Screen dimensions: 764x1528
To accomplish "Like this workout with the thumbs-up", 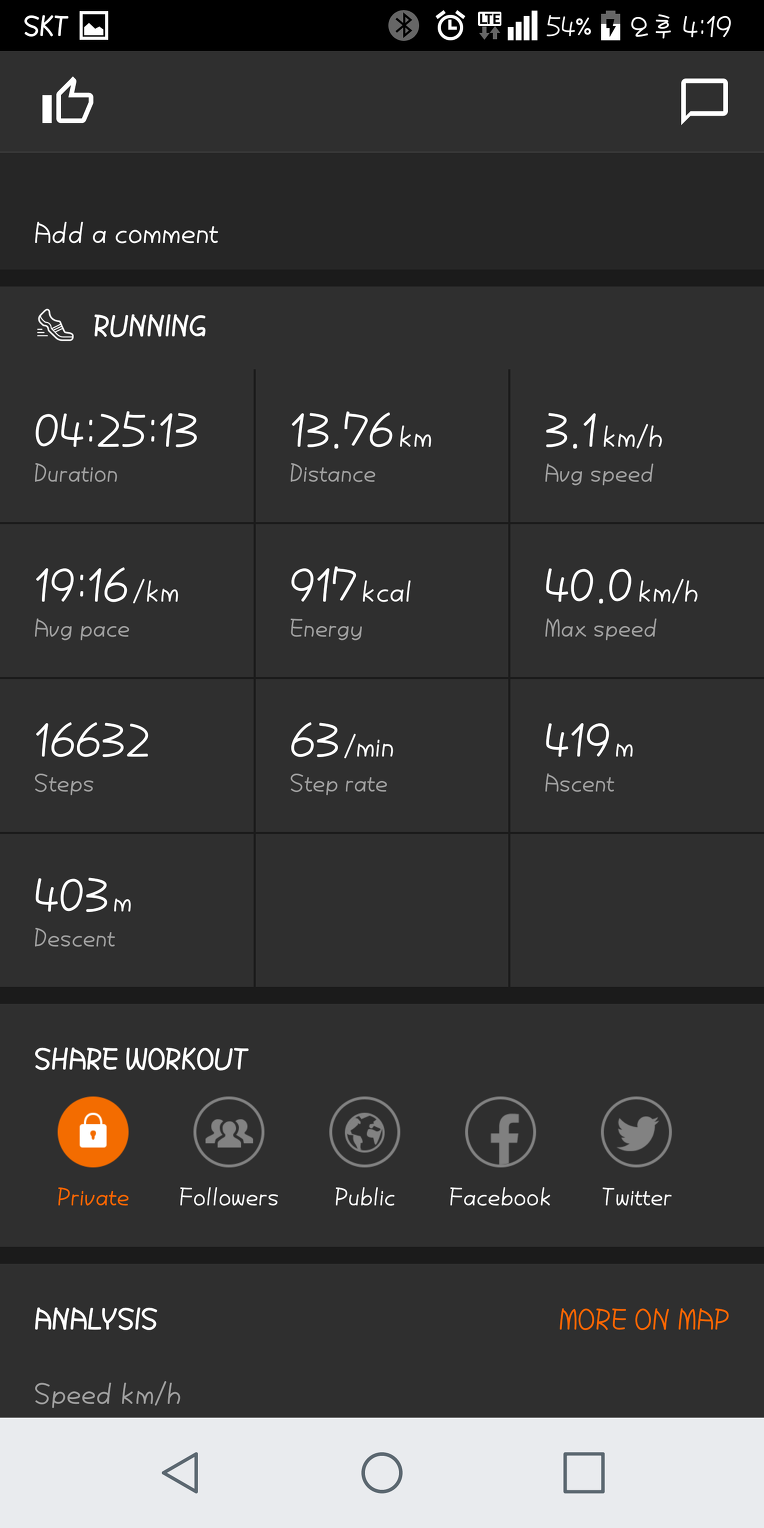I will pyautogui.click(x=67, y=102).
